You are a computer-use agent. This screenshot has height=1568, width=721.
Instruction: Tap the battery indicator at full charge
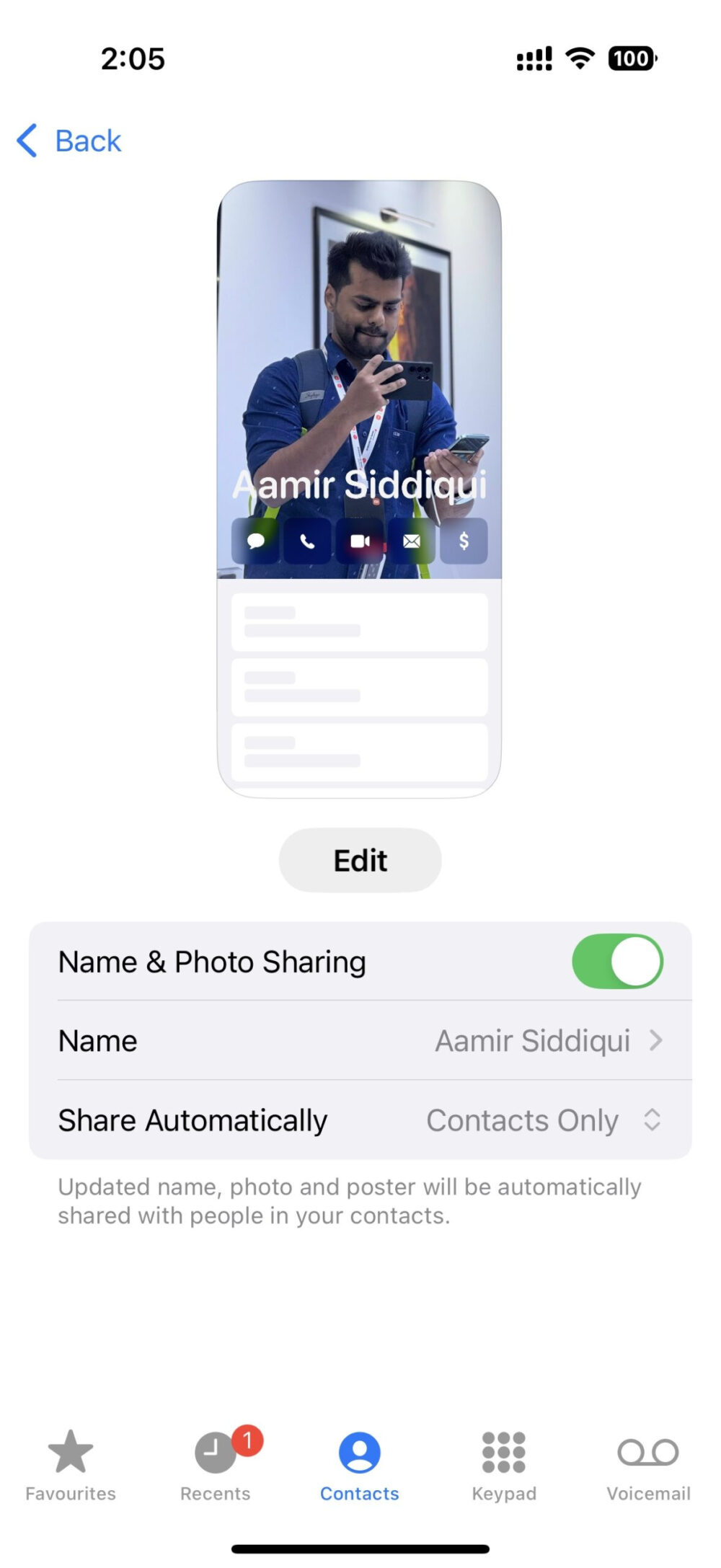(x=631, y=60)
